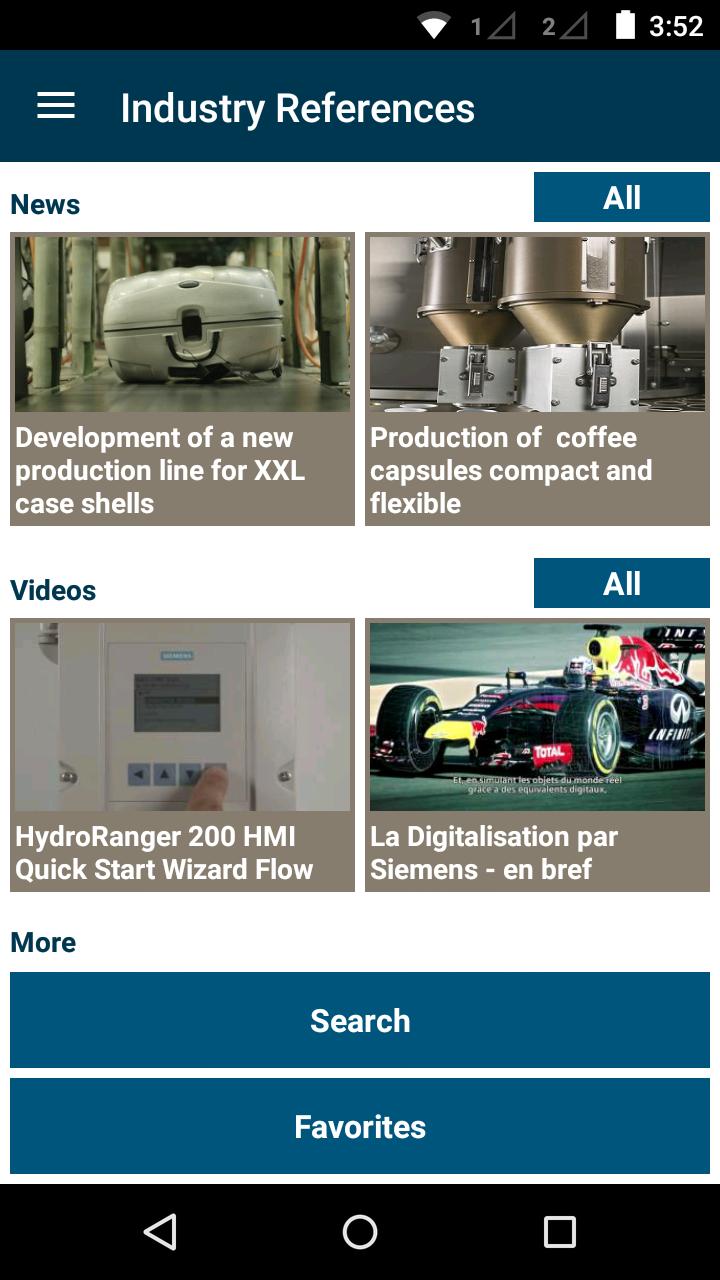Tap the More section header
Screen dimensions: 720x1280
pyautogui.click(x=42, y=942)
